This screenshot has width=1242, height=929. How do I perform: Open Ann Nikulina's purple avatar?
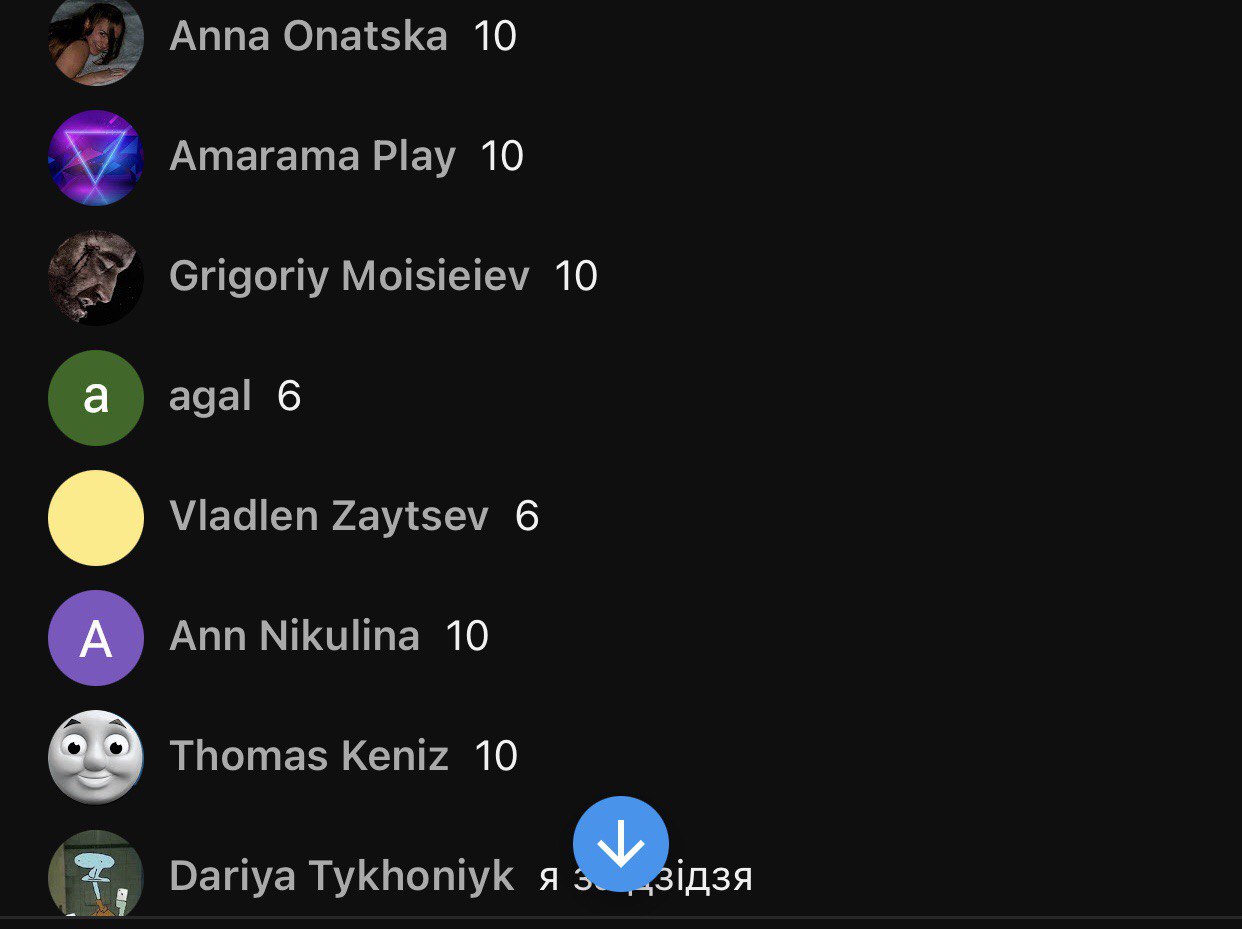point(96,637)
